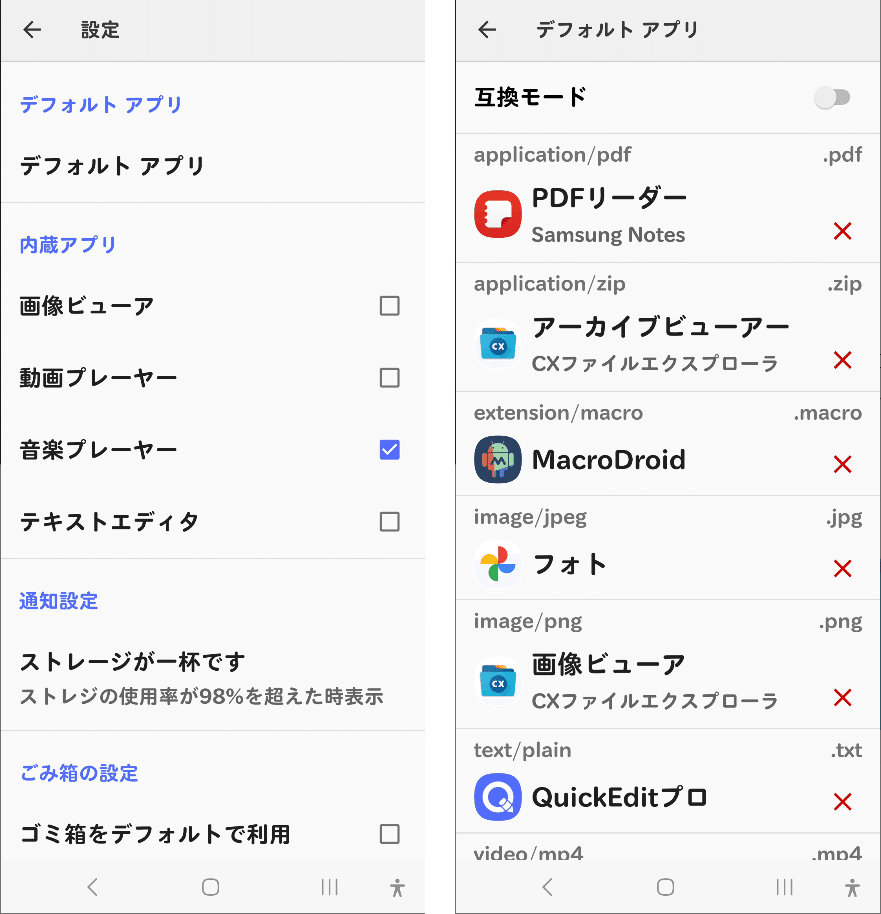Viewport: 881px width, 914px height.
Task: Go back from the デフォルト アプリ list screen
Action: [487, 30]
